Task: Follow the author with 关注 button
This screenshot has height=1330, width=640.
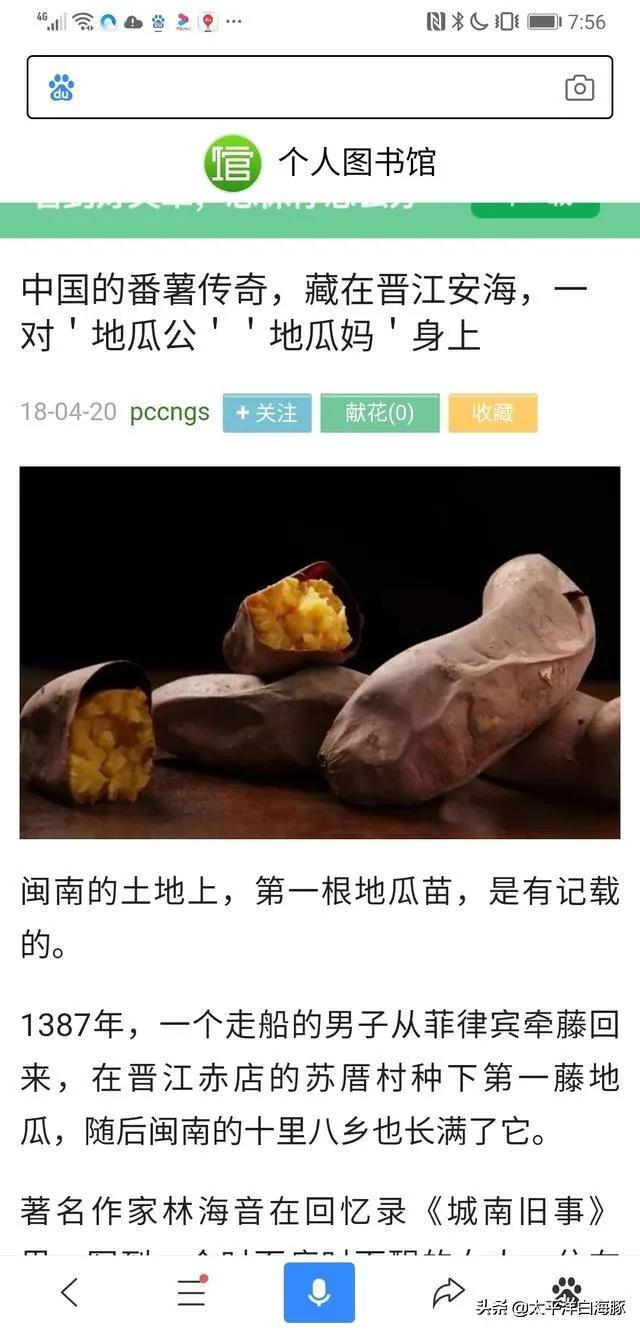Action: (267, 413)
